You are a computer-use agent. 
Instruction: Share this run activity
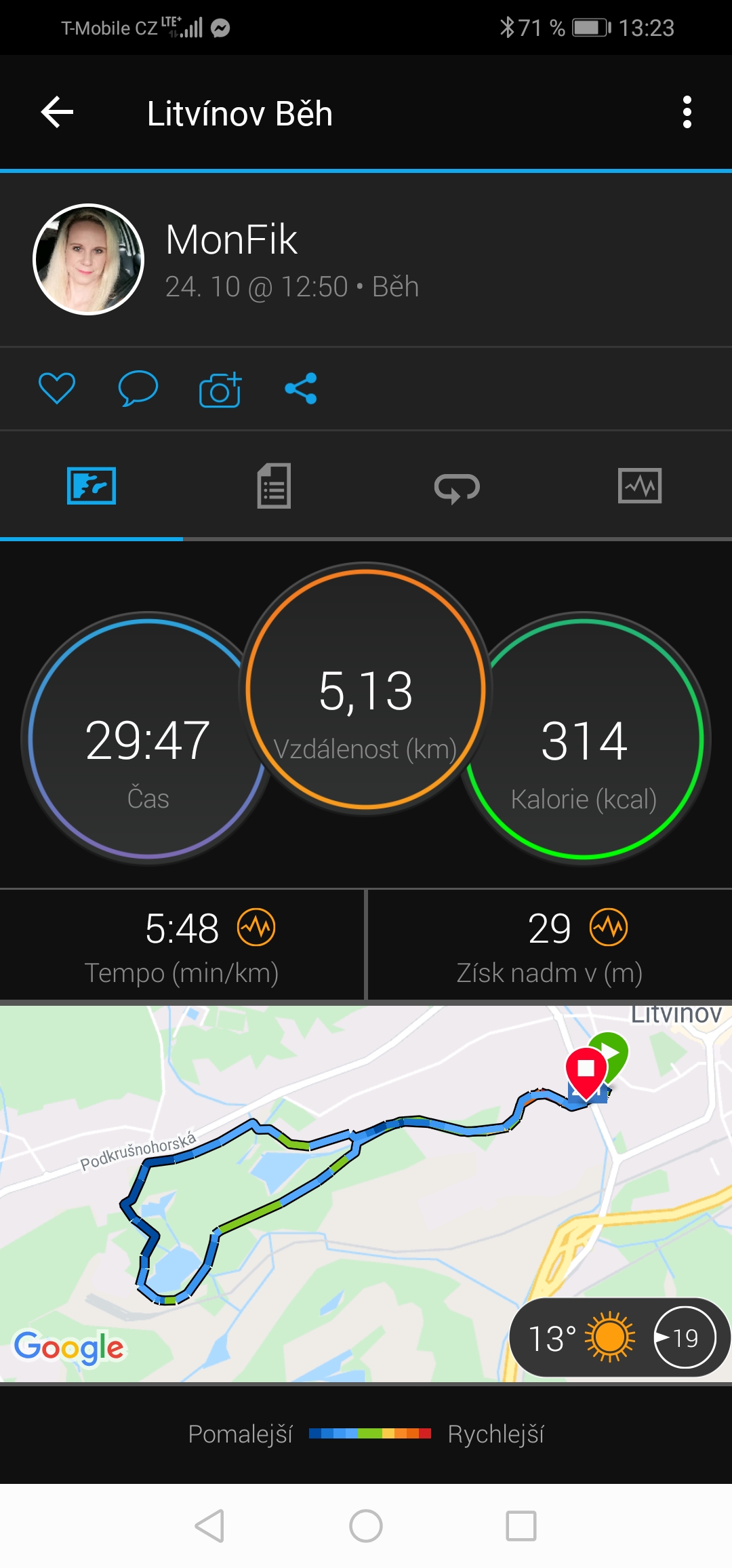coord(301,389)
